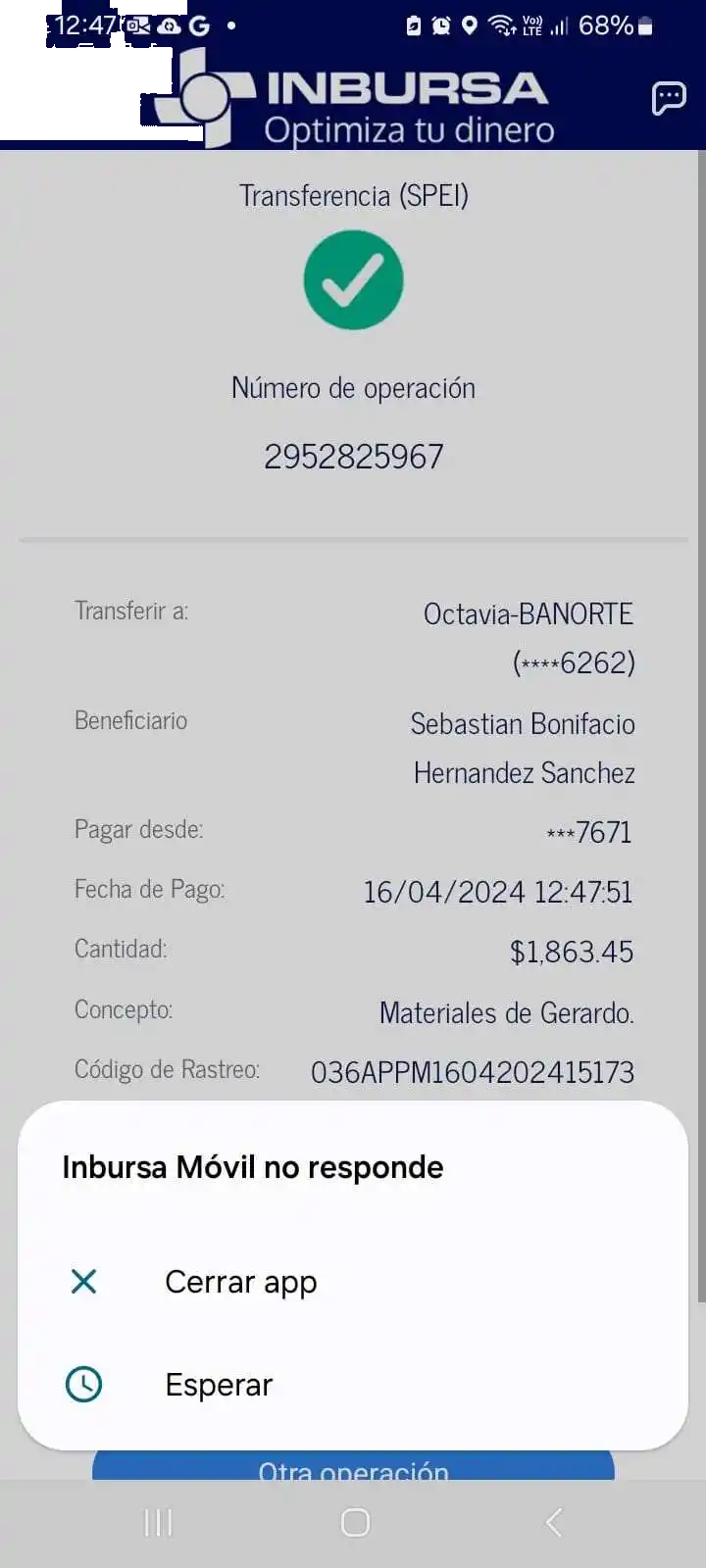Viewport: 706px width, 1568px height.
Task: Tap the Otra operación button
Action: (x=353, y=1467)
